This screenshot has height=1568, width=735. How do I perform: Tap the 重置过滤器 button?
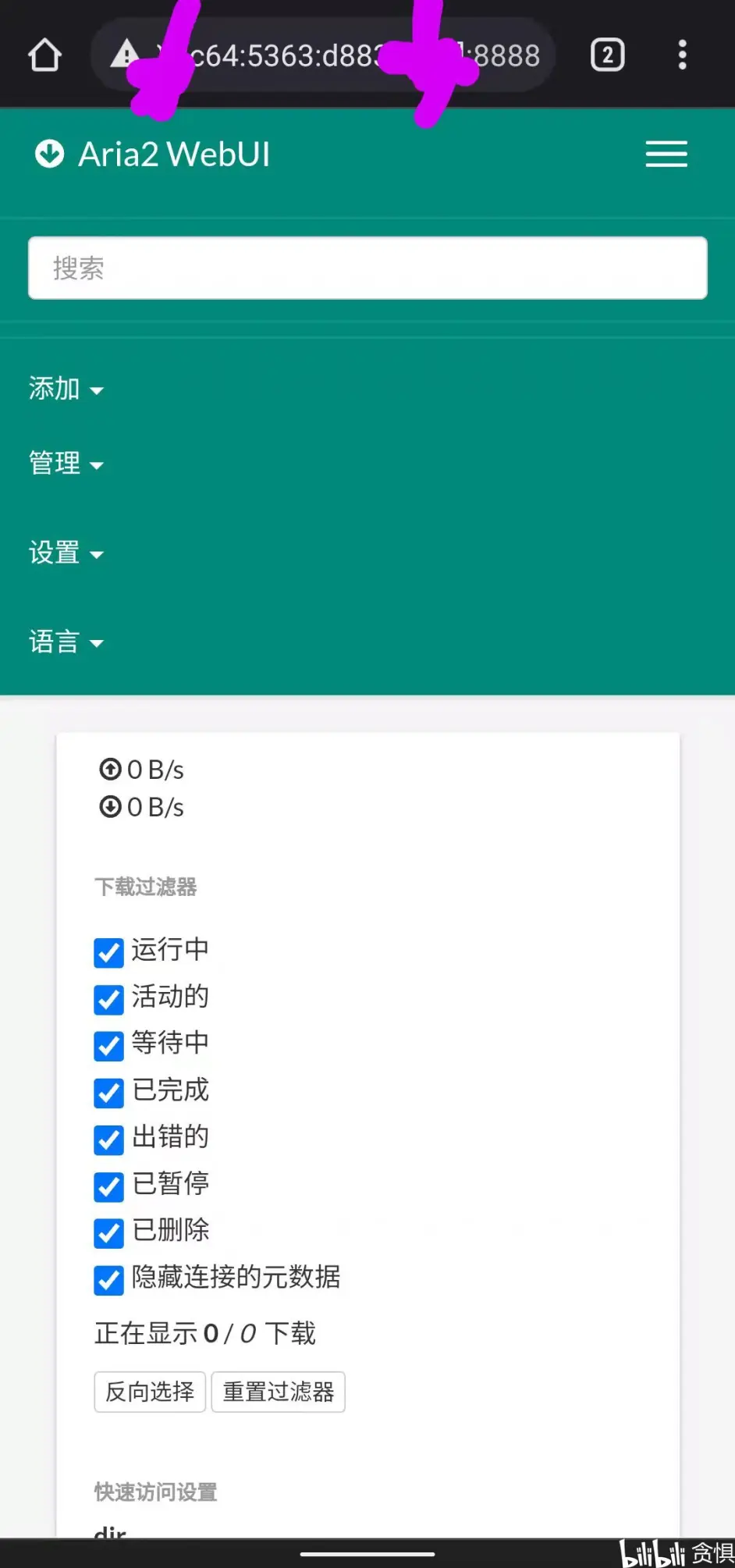(278, 1392)
